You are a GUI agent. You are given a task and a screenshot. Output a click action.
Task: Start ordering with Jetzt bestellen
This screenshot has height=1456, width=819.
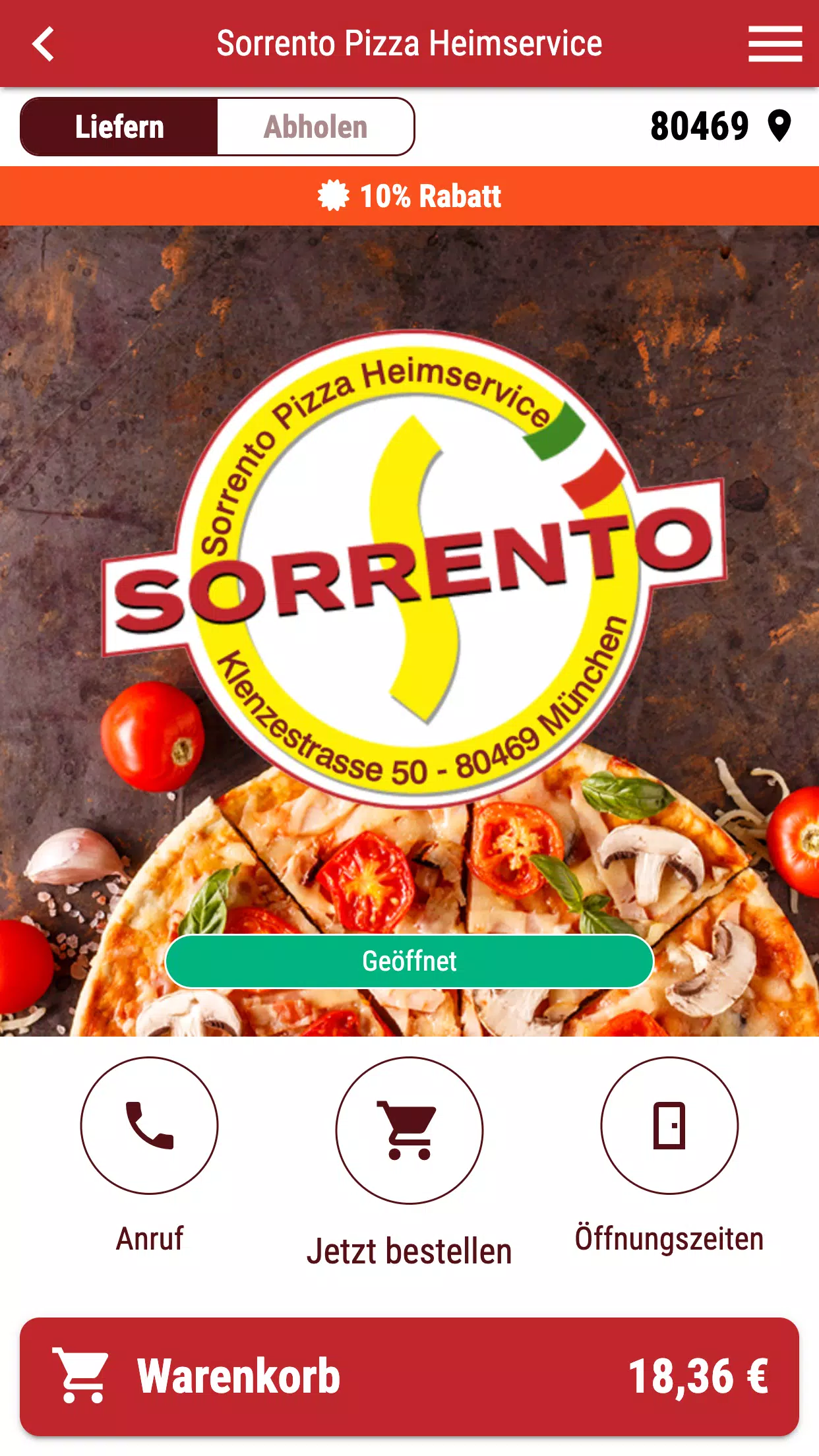409,1131
